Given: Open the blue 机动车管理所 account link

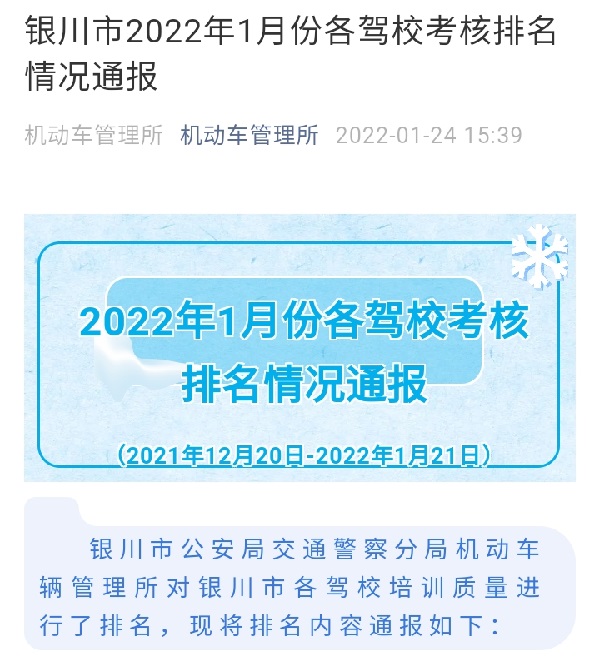Looking at the screenshot, I should tap(249, 136).
